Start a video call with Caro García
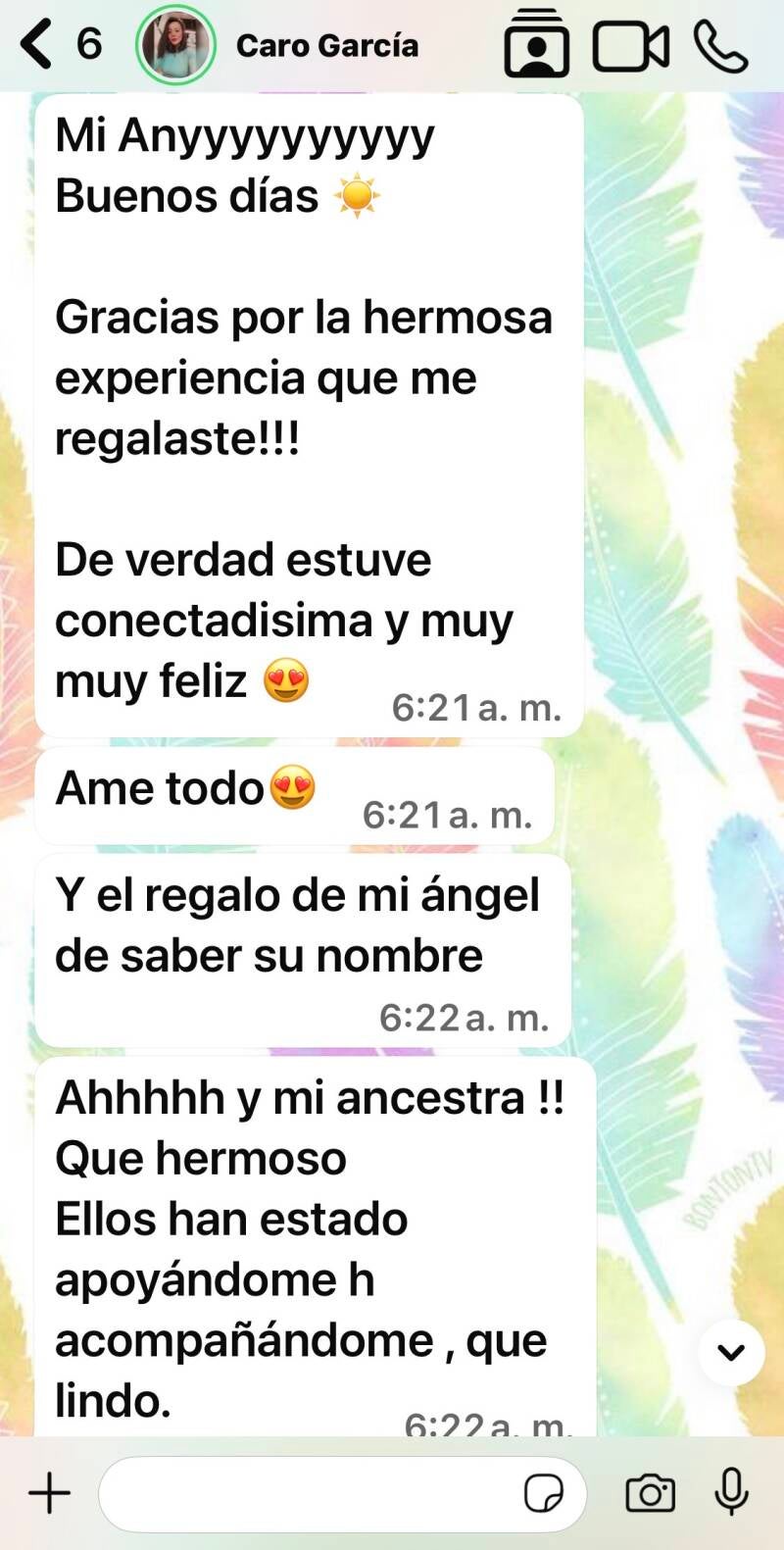The width and height of the screenshot is (784, 1550). (631, 46)
